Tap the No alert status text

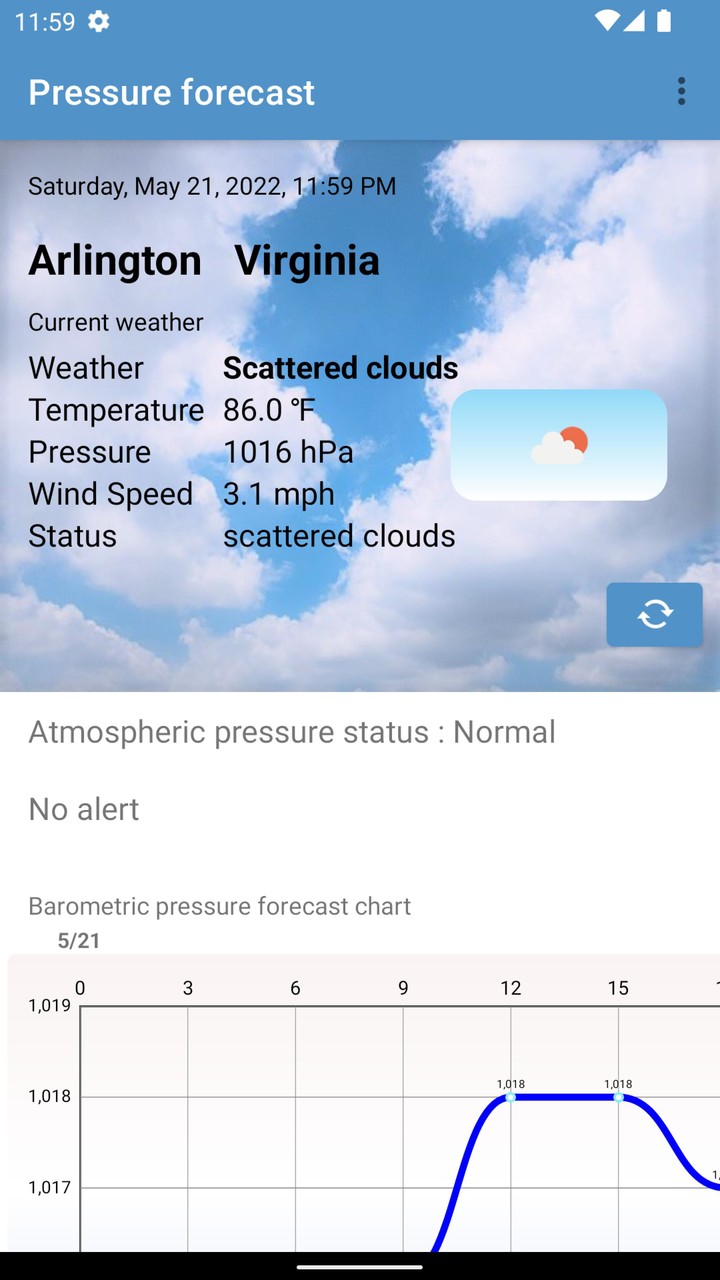point(83,809)
